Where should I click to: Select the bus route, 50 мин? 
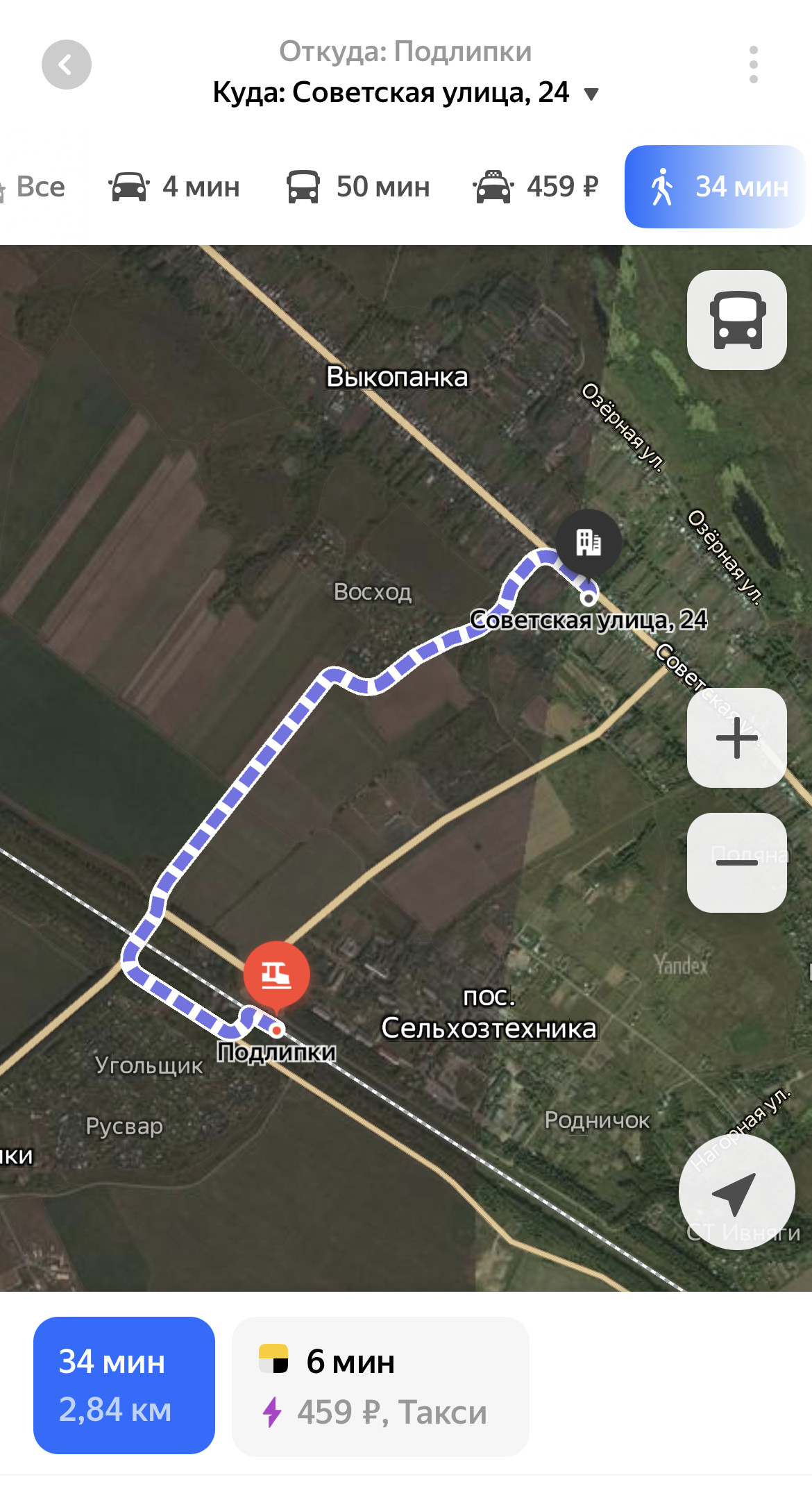click(x=358, y=187)
